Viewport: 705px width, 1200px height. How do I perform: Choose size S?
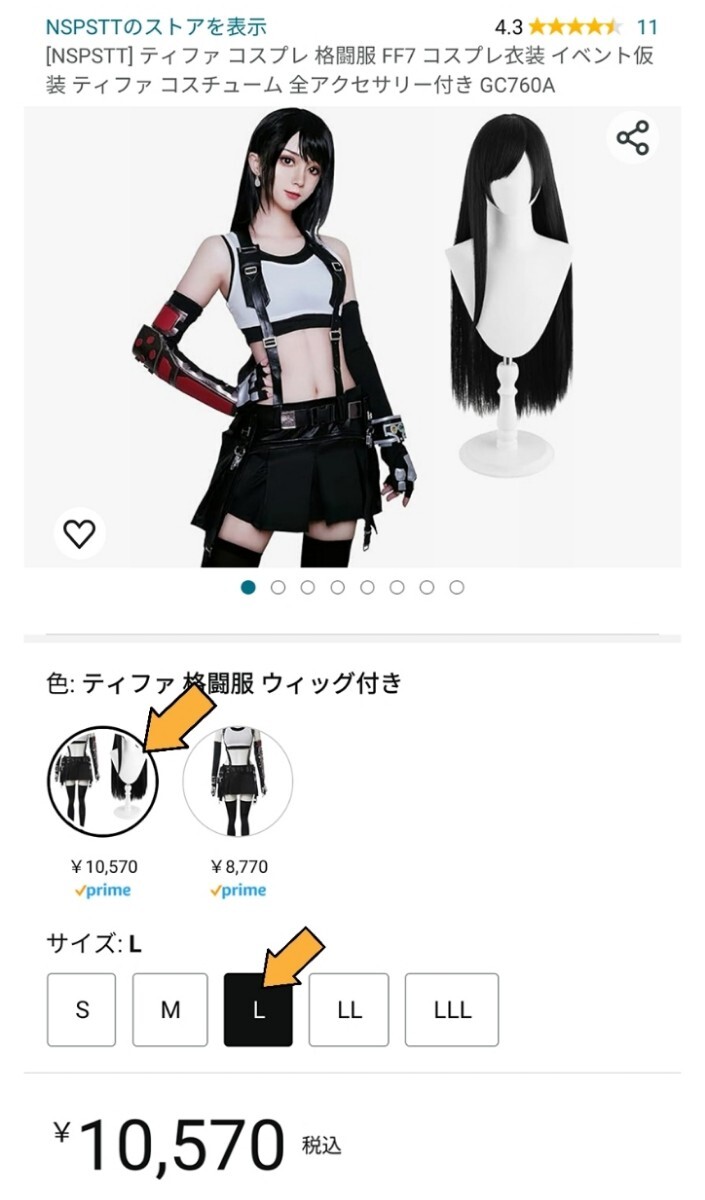(x=82, y=1010)
